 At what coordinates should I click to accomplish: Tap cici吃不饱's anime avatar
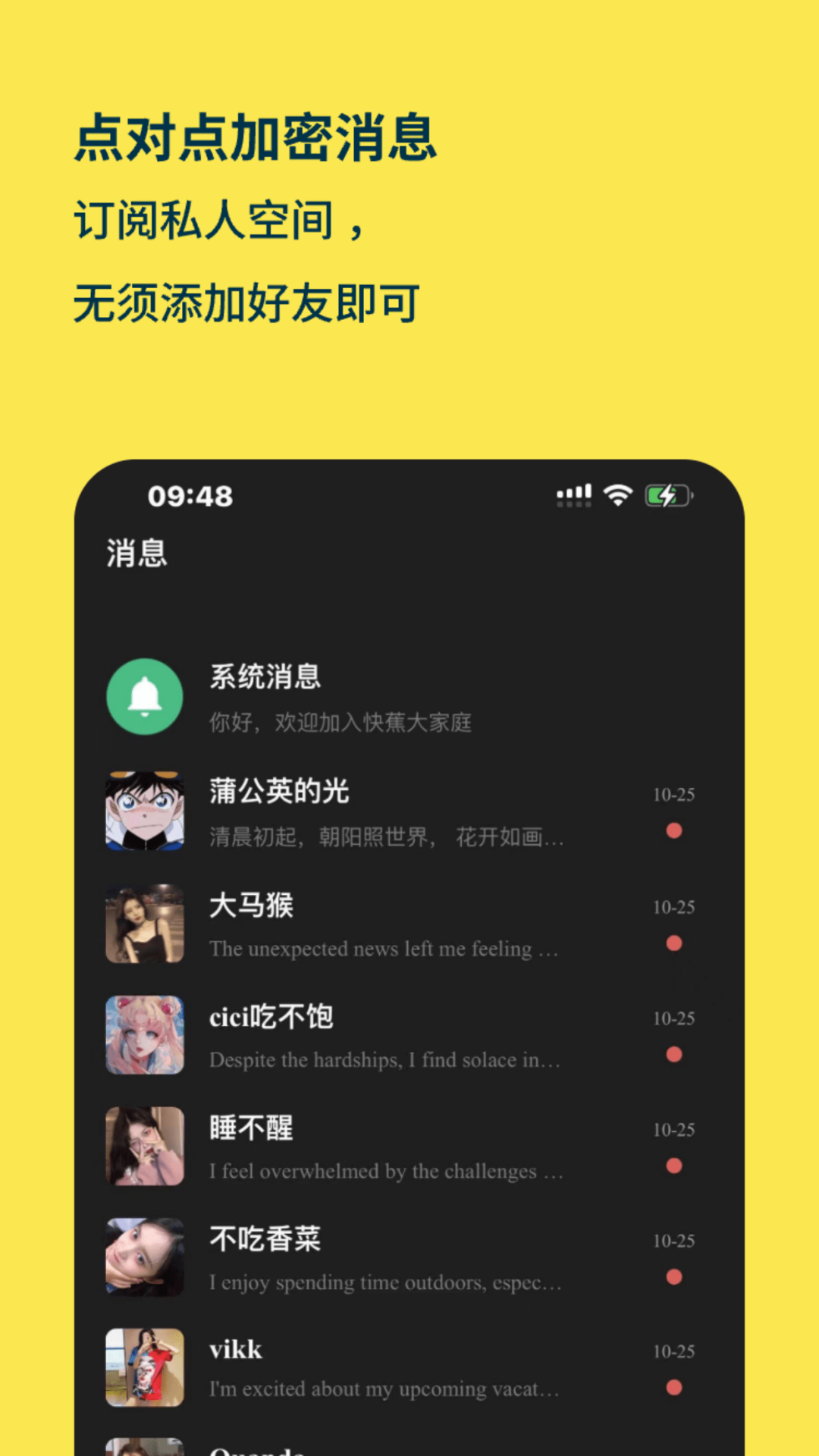coord(144,1036)
